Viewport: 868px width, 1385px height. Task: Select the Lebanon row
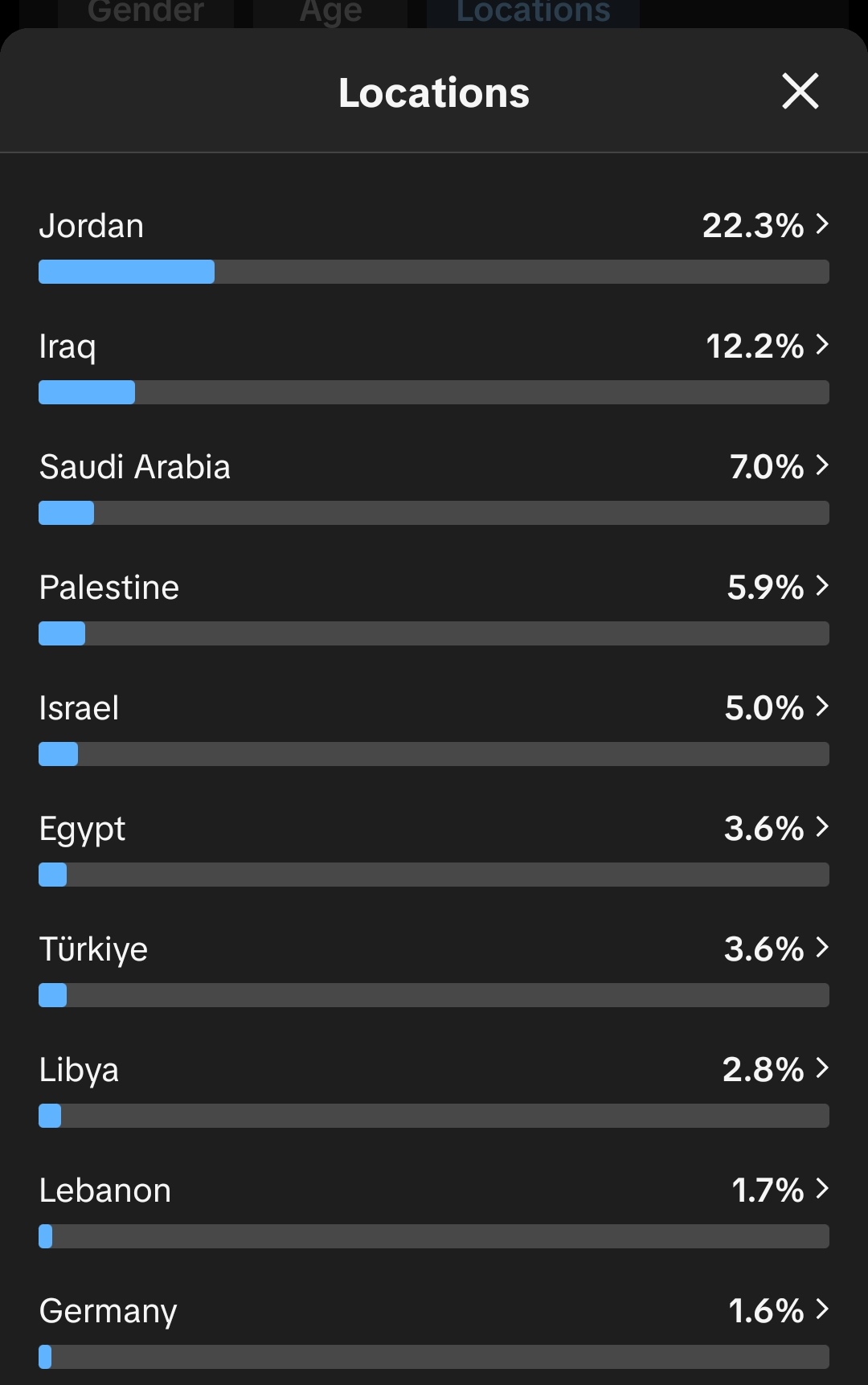[434, 1211]
